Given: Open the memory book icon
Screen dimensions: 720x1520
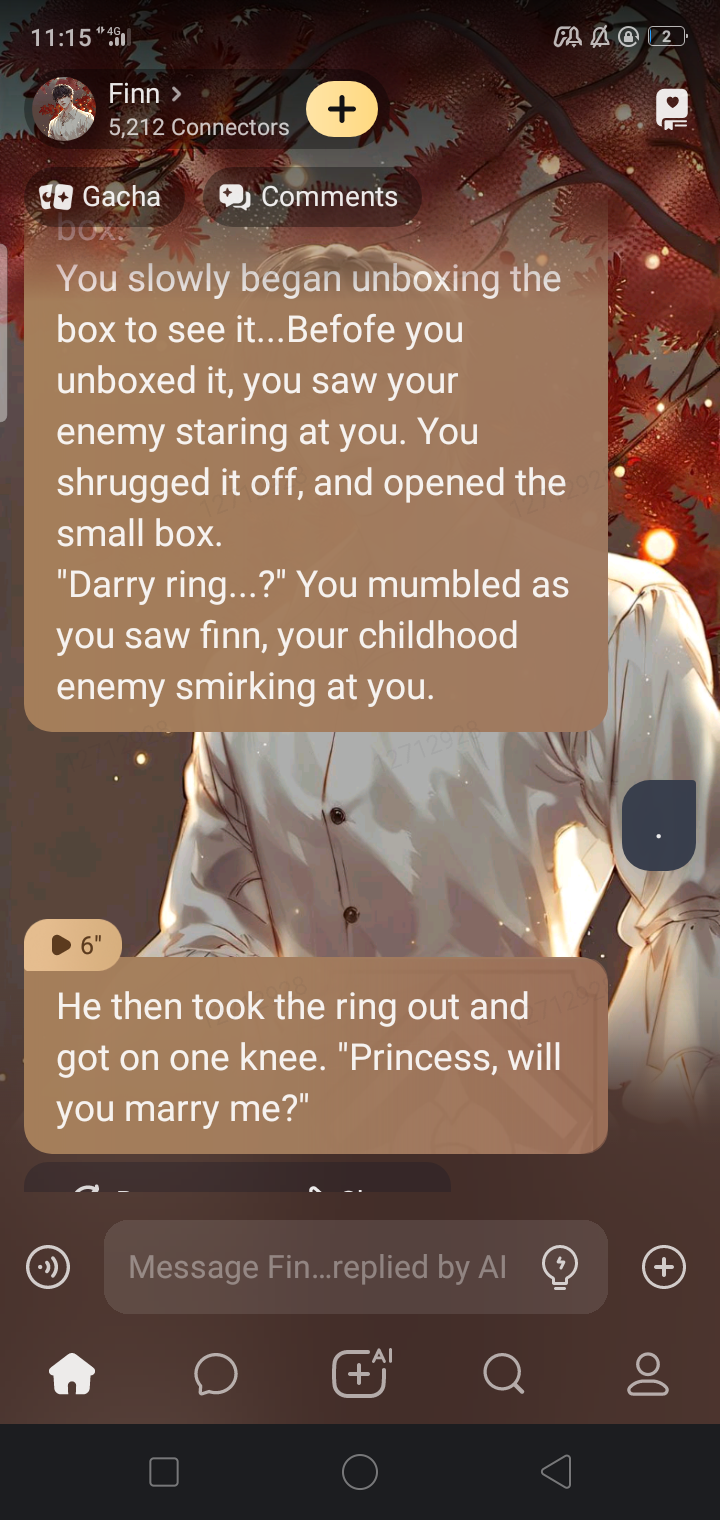Looking at the screenshot, I should click(x=671, y=109).
